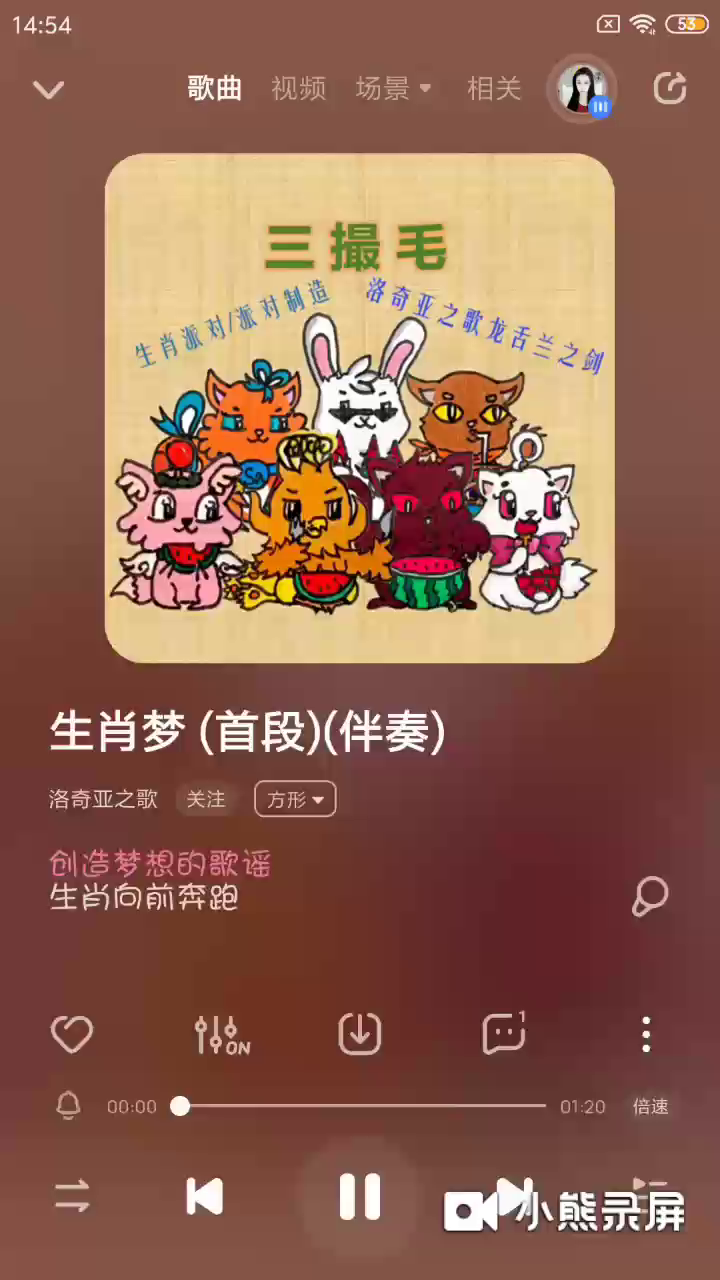
Task: Download the current song
Action: [360, 1034]
